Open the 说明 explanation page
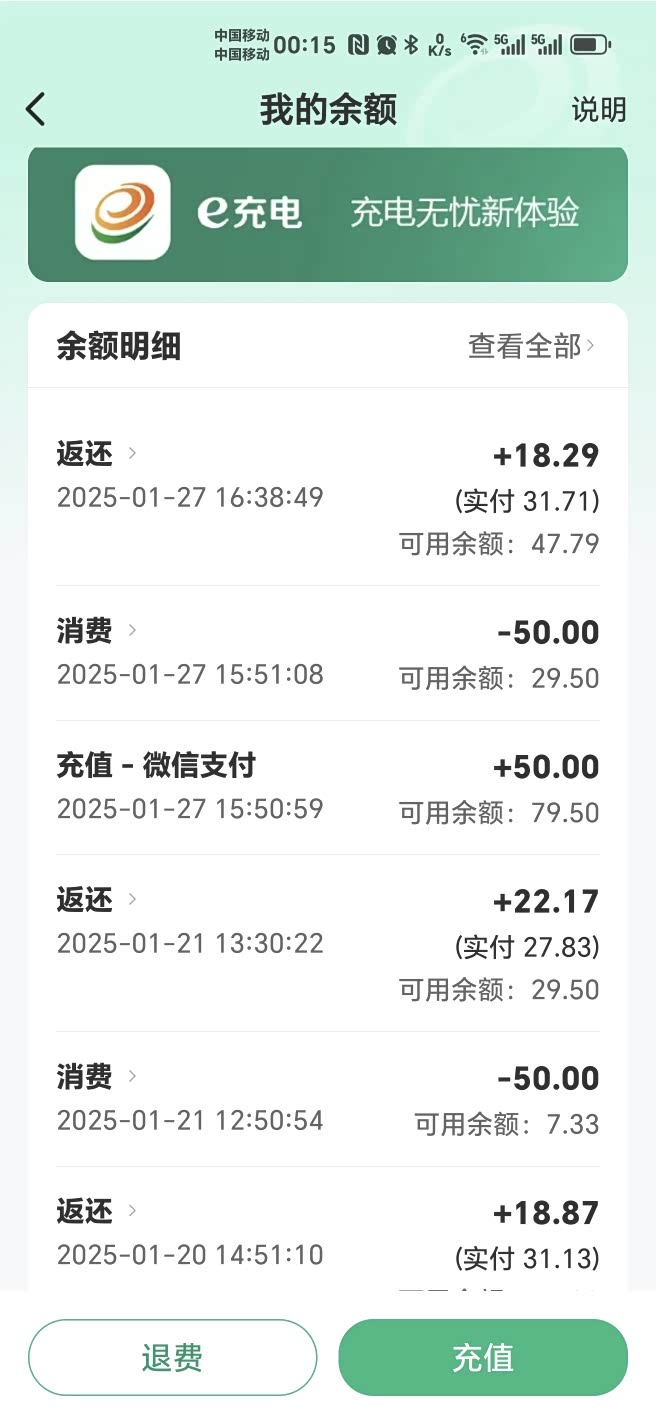This screenshot has width=656, height=1424. (598, 110)
